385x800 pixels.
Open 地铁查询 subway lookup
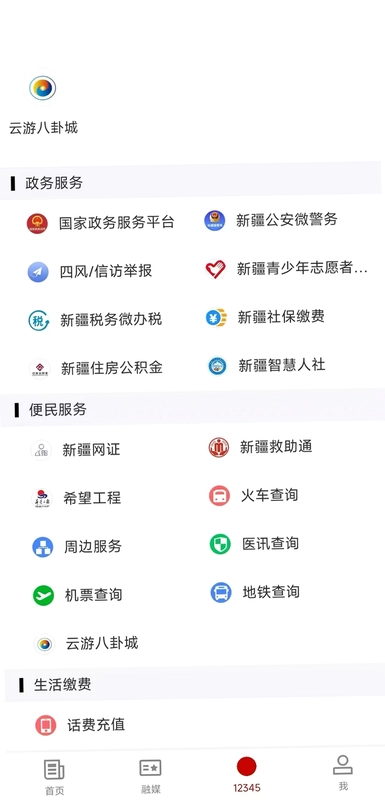255,592
